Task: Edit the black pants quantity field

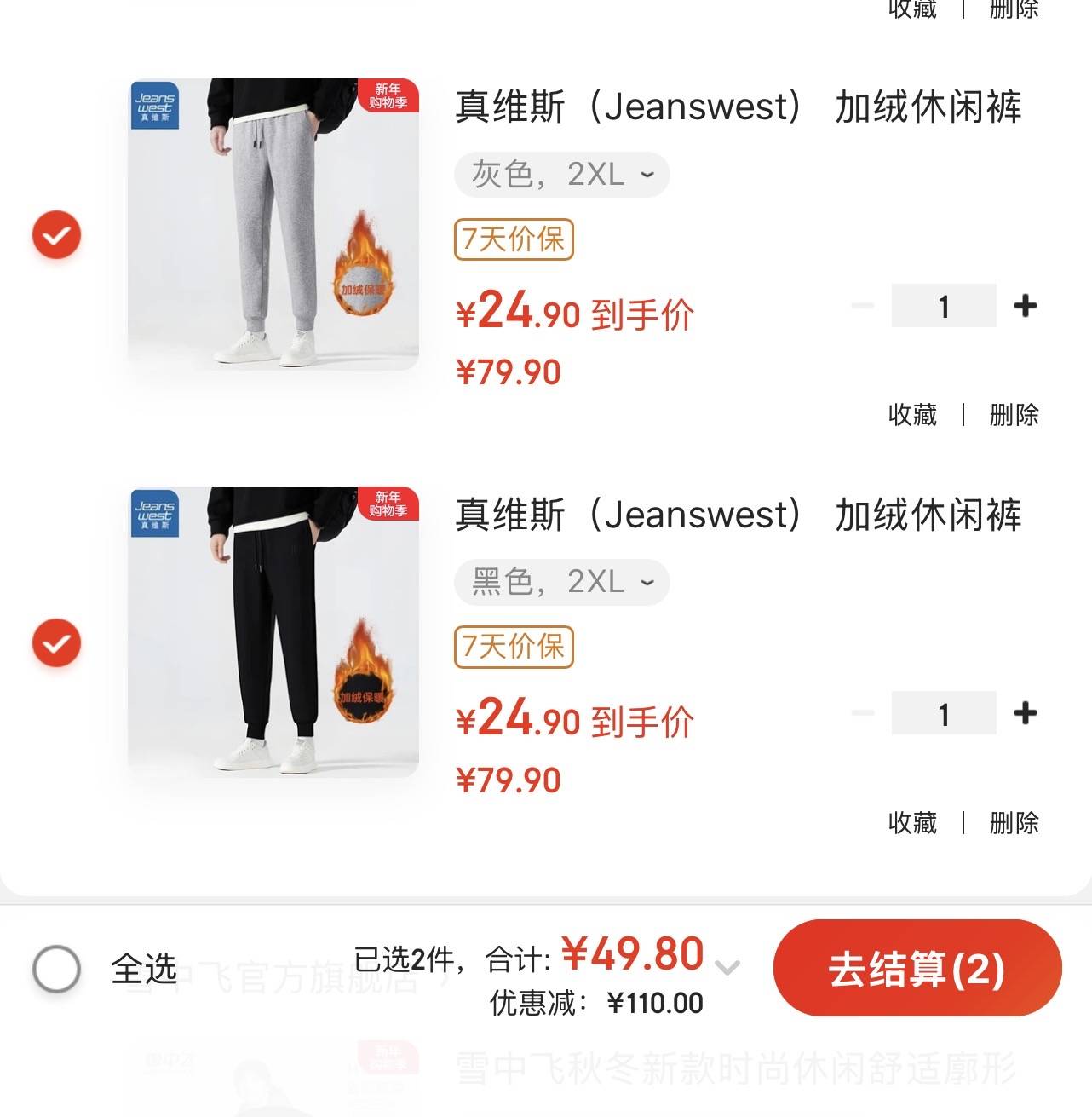Action: (943, 713)
